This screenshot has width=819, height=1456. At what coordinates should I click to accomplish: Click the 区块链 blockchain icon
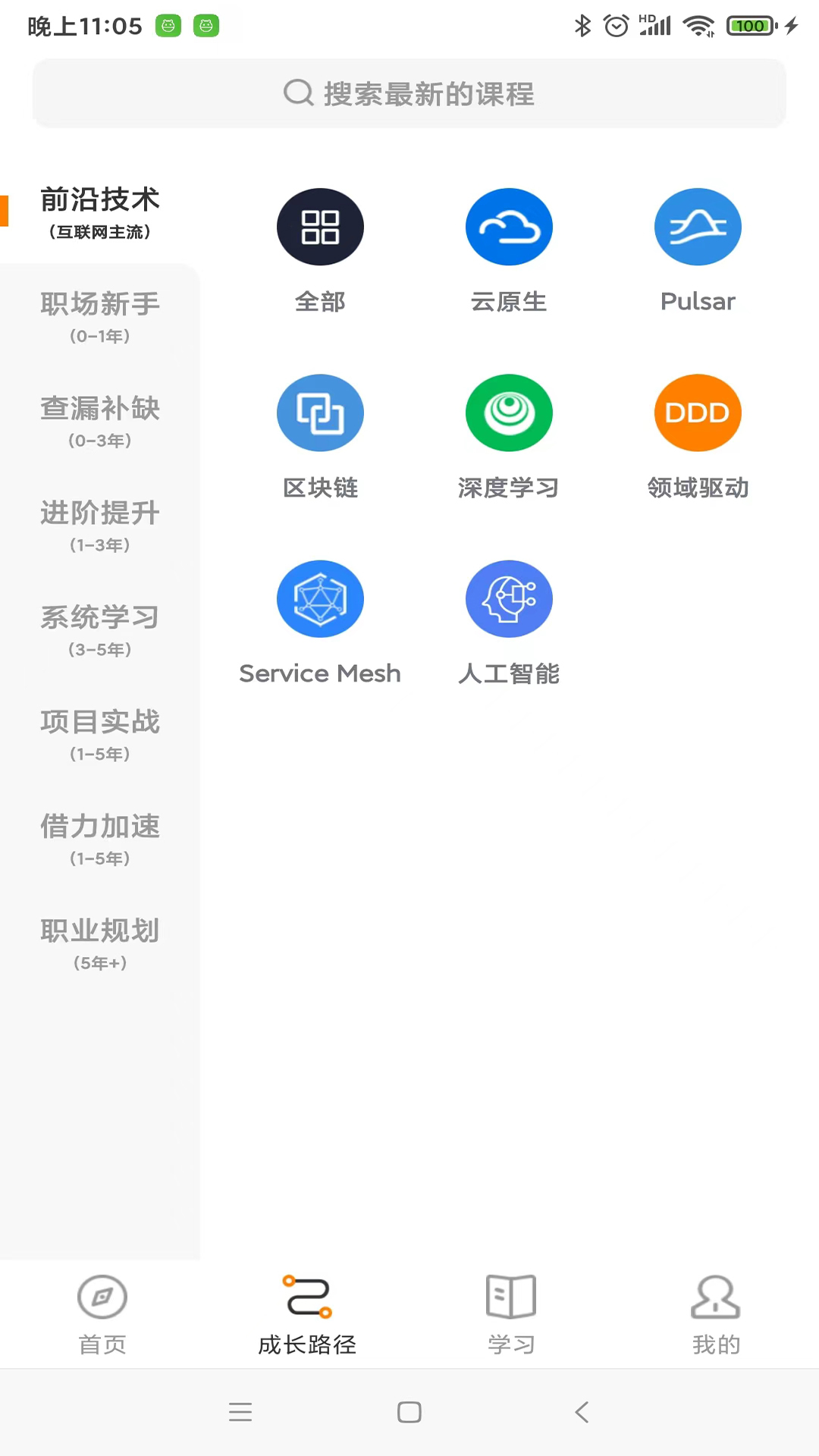pyautogui.click(x=320, y=413)
